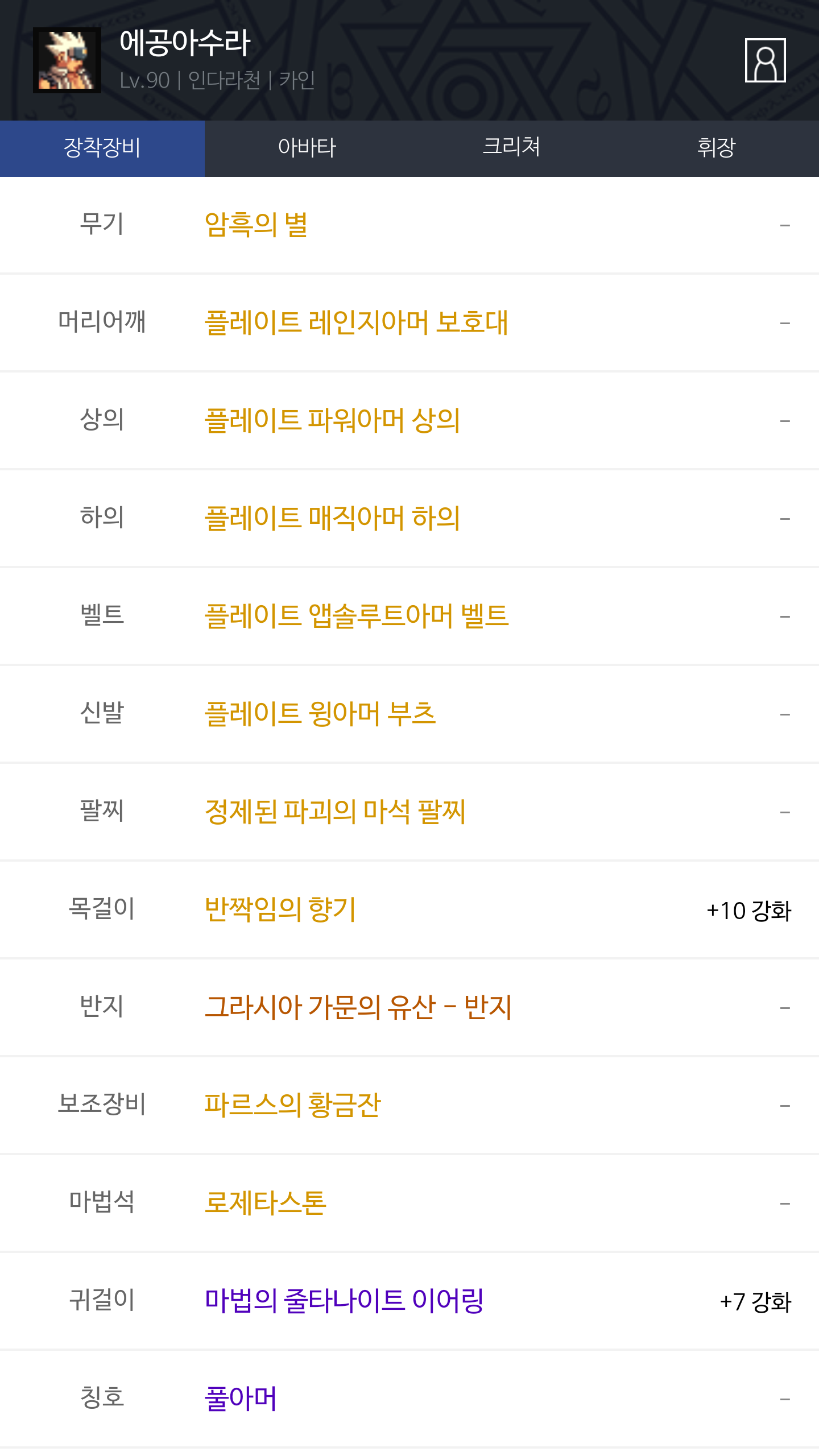The height and width of the screenshot is (1456, 819).
Task: Select the 장착장비 tab
Action: pos(102,148)
